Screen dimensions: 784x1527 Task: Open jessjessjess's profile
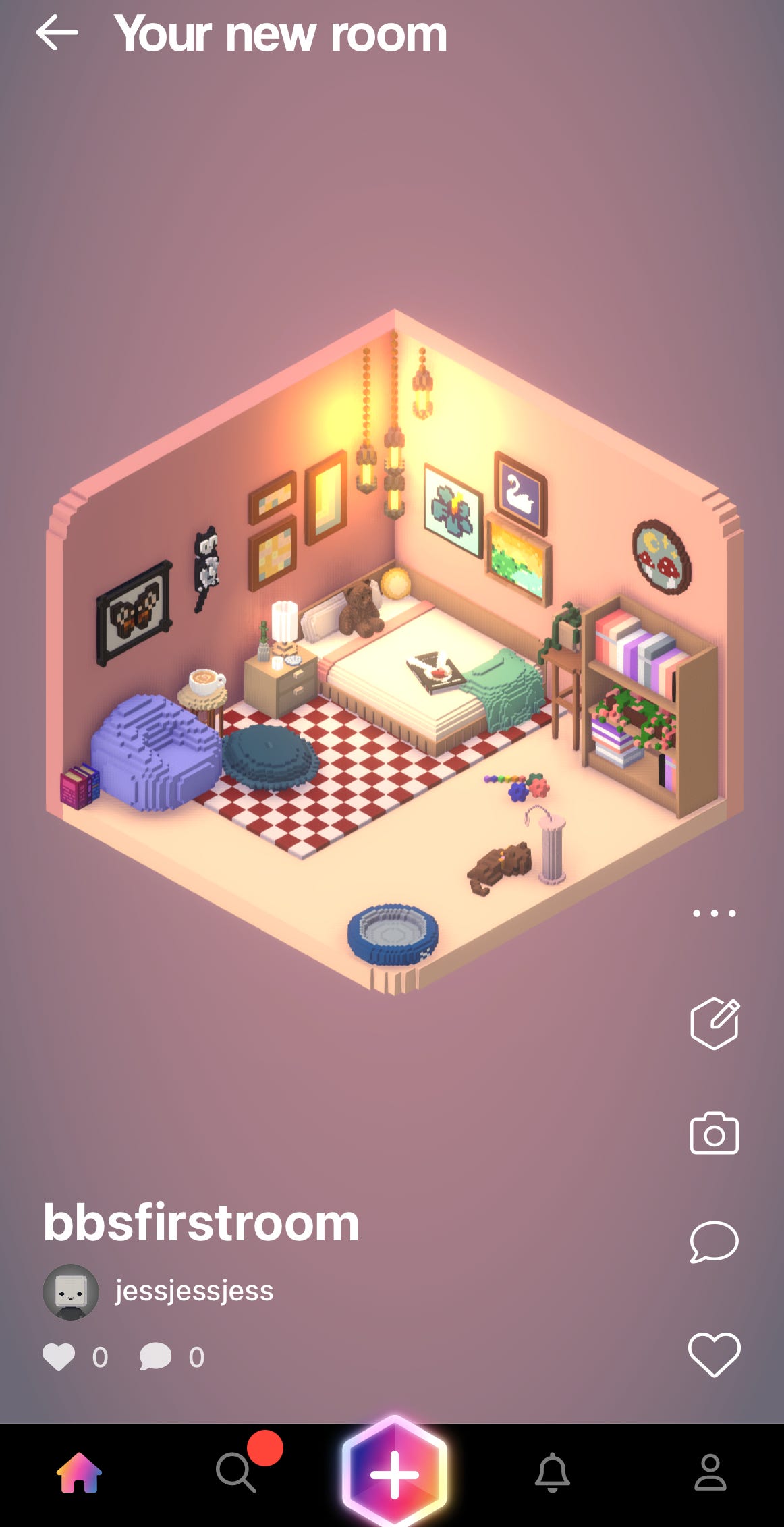(x=194, y=1290)
